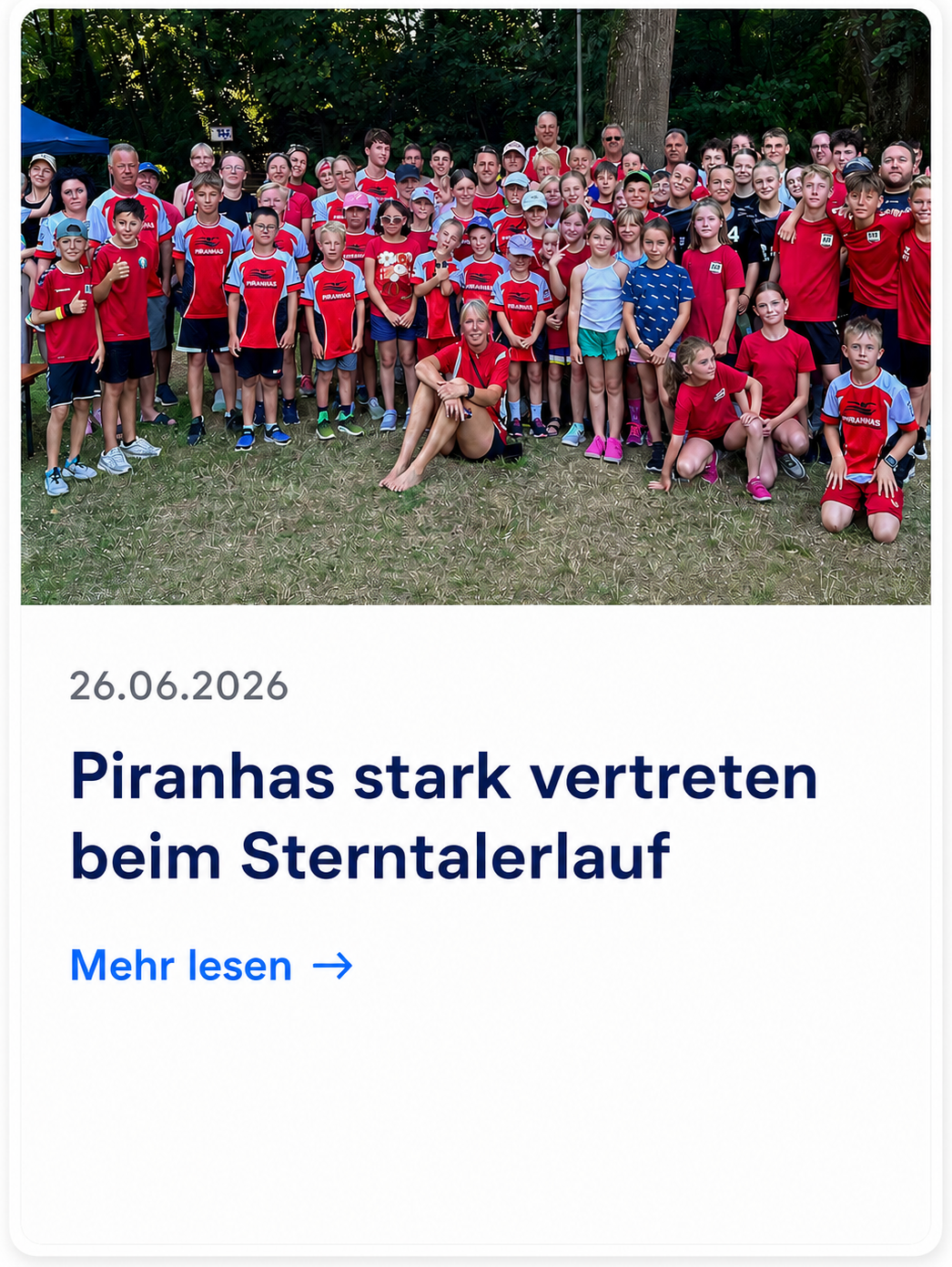Open the Sterntalerlauf group photo
The width and height of the screenshot is (952, 1267).
[x=475, y=307]
